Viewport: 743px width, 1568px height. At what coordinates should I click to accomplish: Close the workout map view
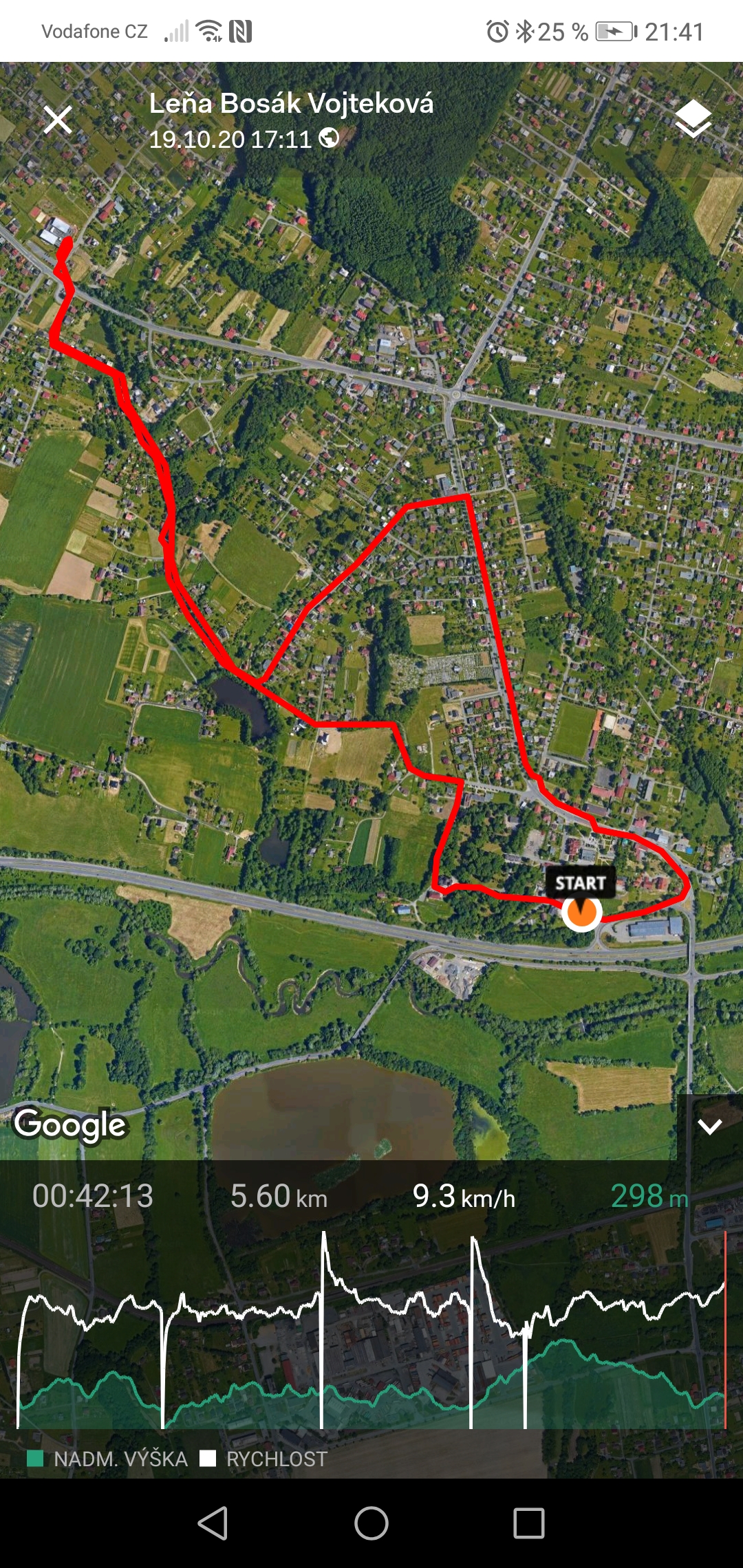coord(58,120)
